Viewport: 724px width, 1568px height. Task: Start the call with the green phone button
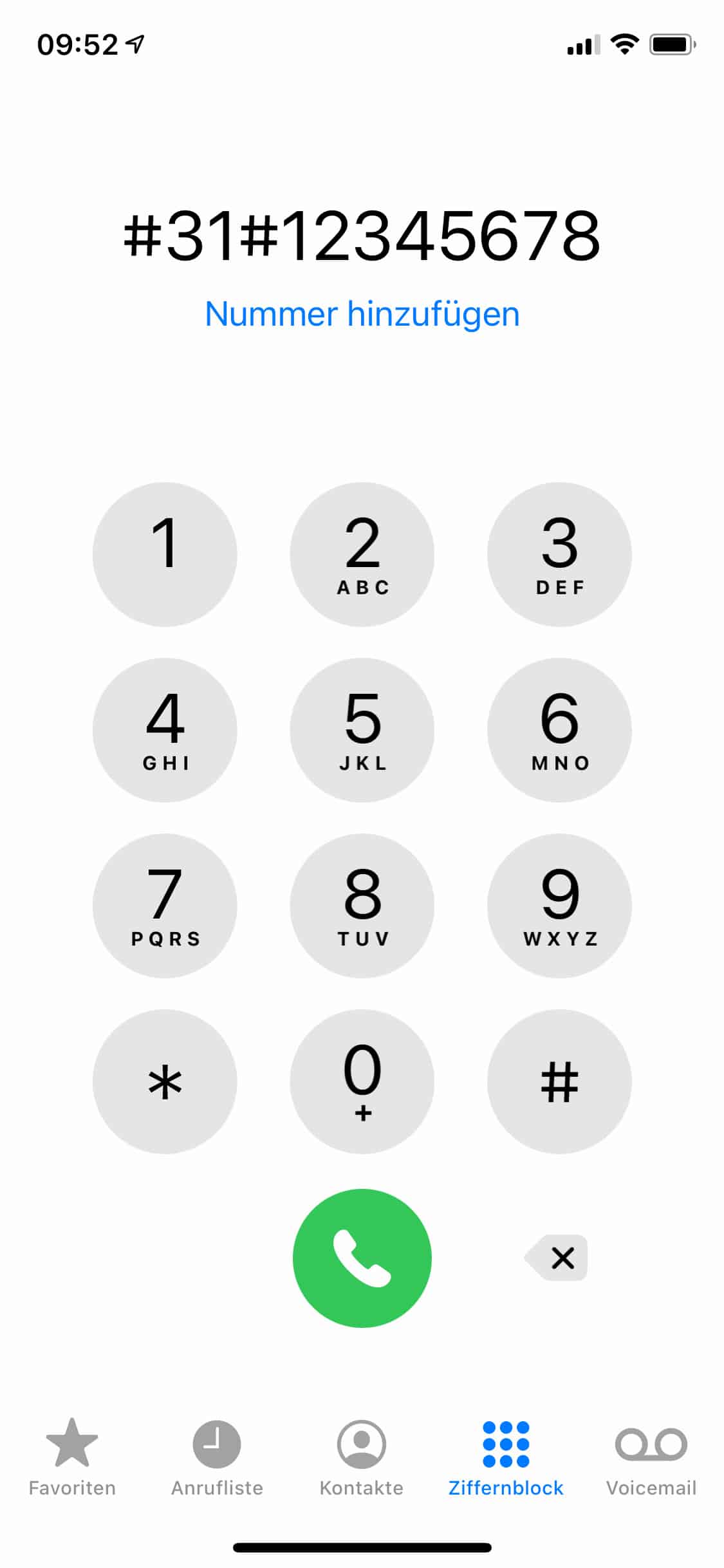(x=362, y=1258)
